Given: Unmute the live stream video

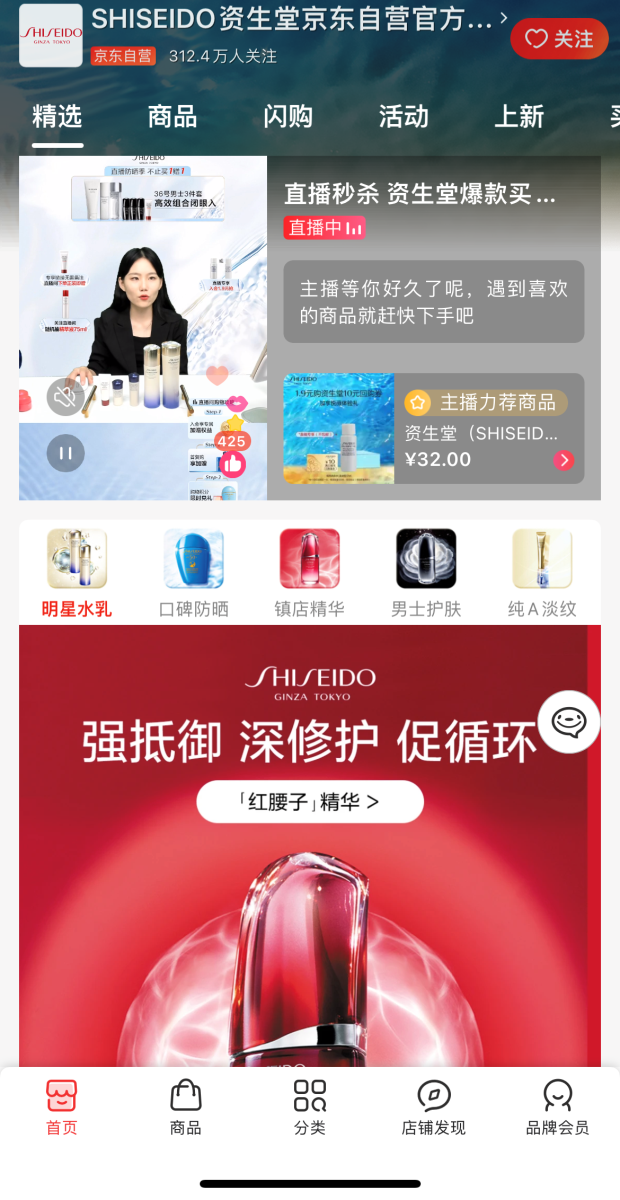Looking at the screenshot, I should click(x=66, y=397).
